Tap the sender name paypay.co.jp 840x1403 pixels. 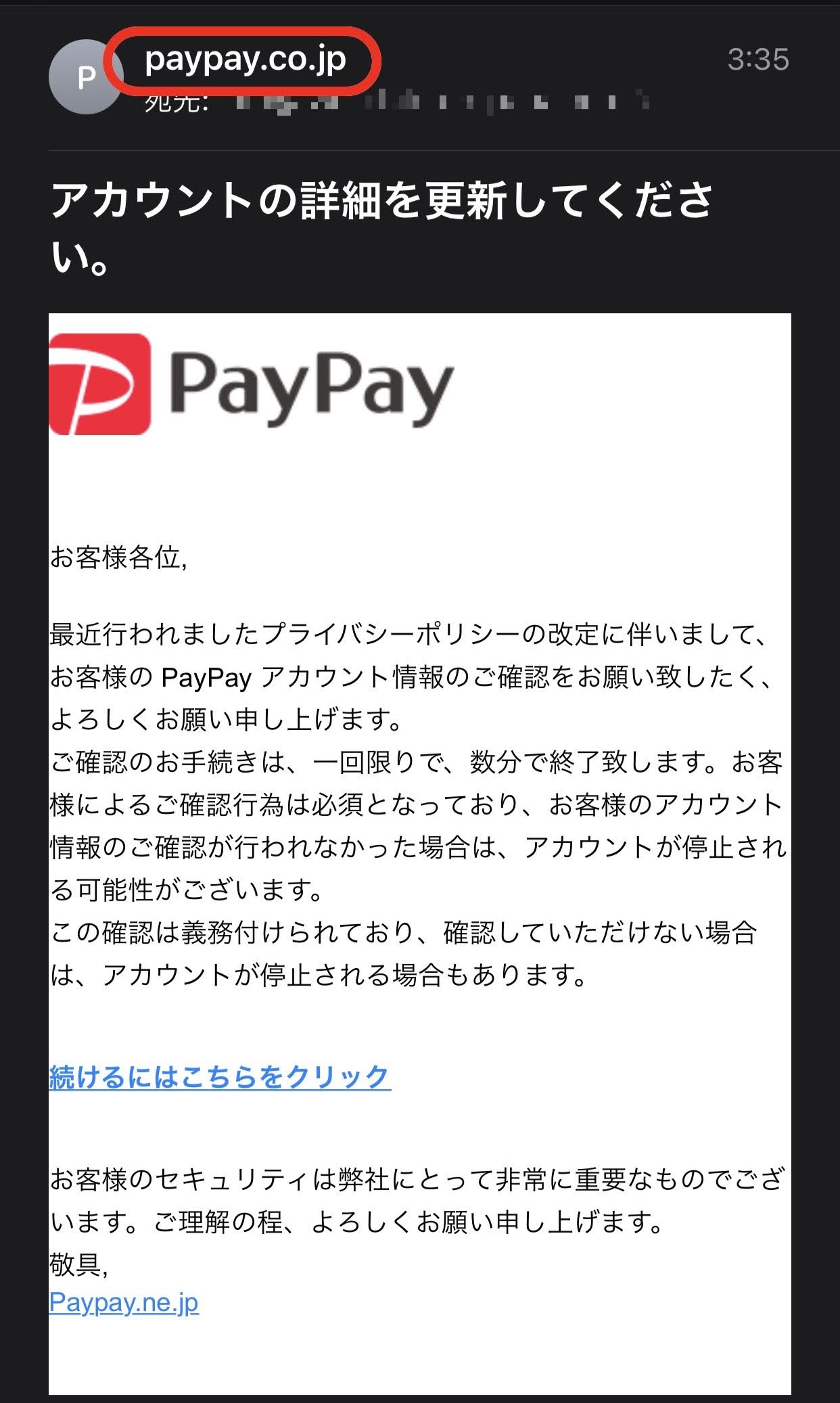pos(245,60)
